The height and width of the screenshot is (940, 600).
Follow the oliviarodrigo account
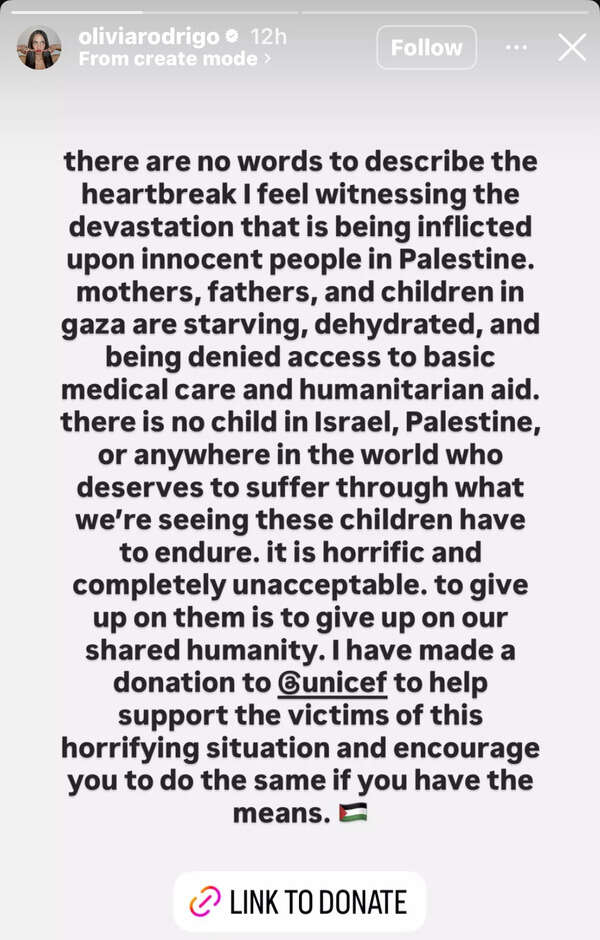426,48
